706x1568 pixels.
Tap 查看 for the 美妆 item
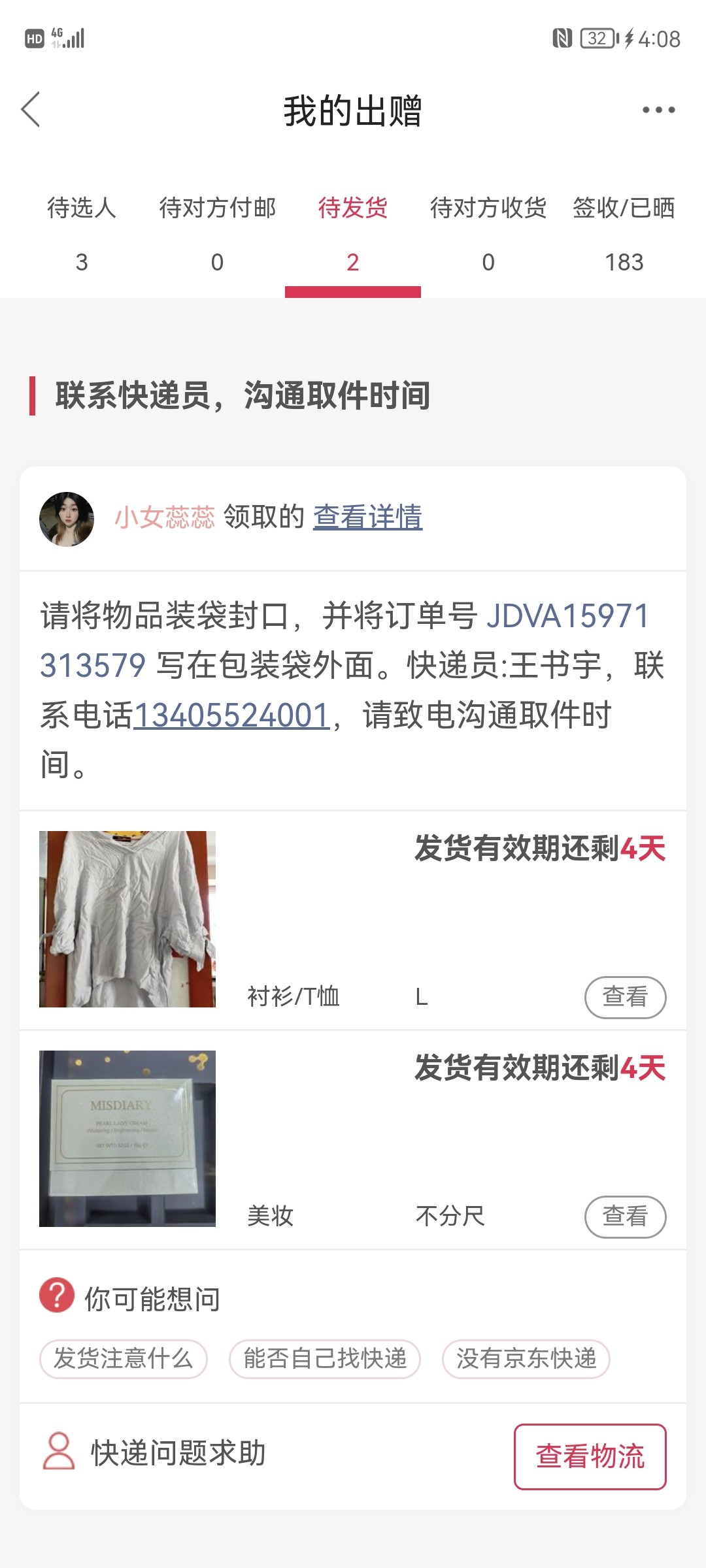625,1217
